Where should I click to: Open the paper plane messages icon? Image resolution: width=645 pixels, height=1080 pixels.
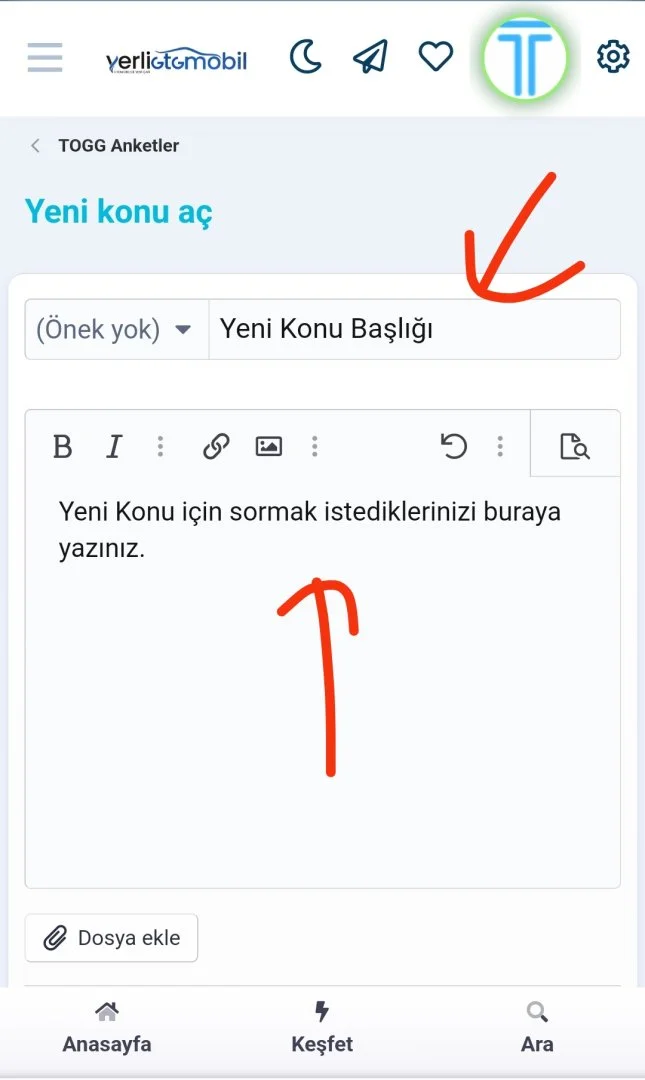tap(370, 57)
